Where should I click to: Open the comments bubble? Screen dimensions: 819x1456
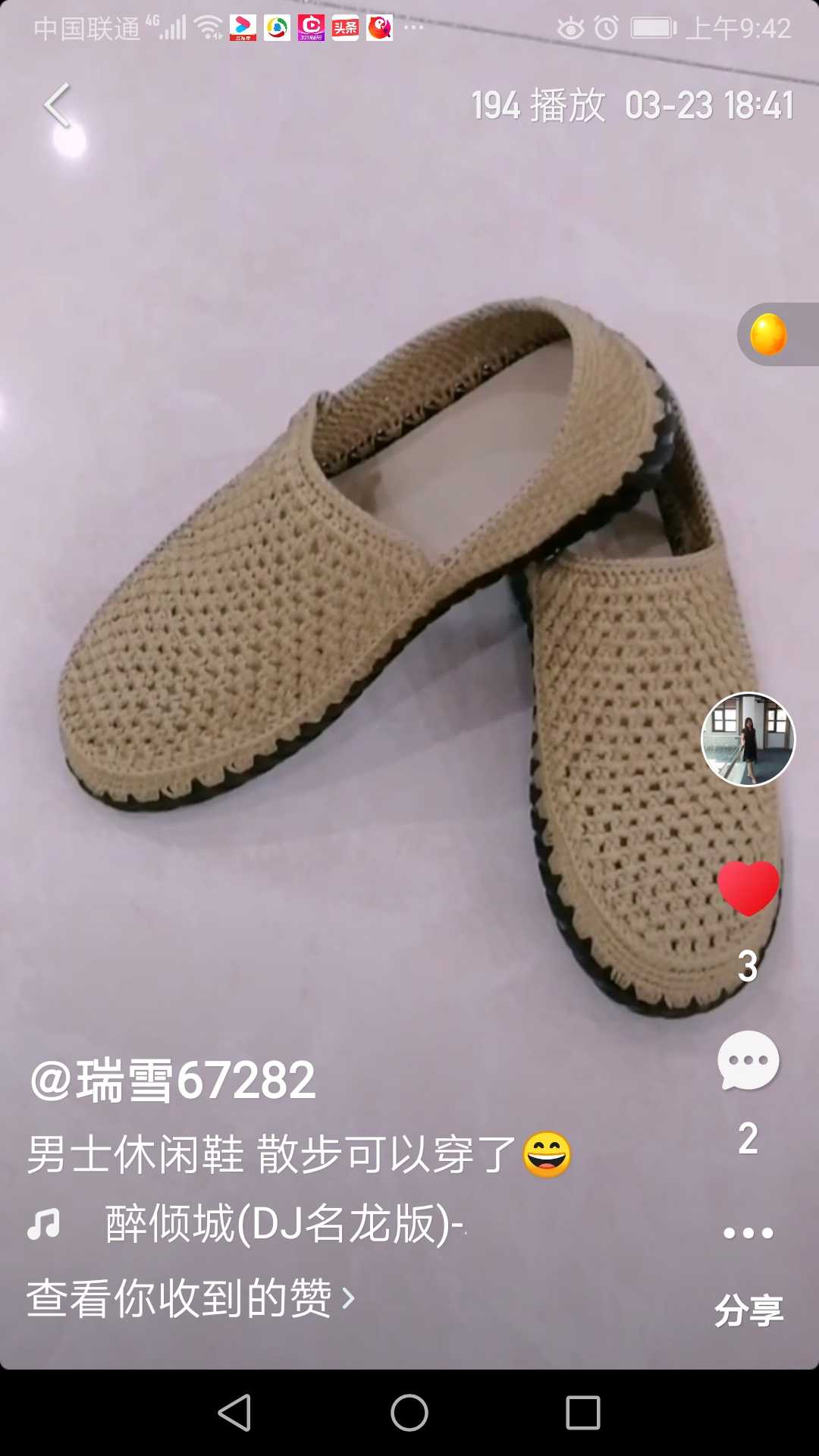pos(748,1060)
